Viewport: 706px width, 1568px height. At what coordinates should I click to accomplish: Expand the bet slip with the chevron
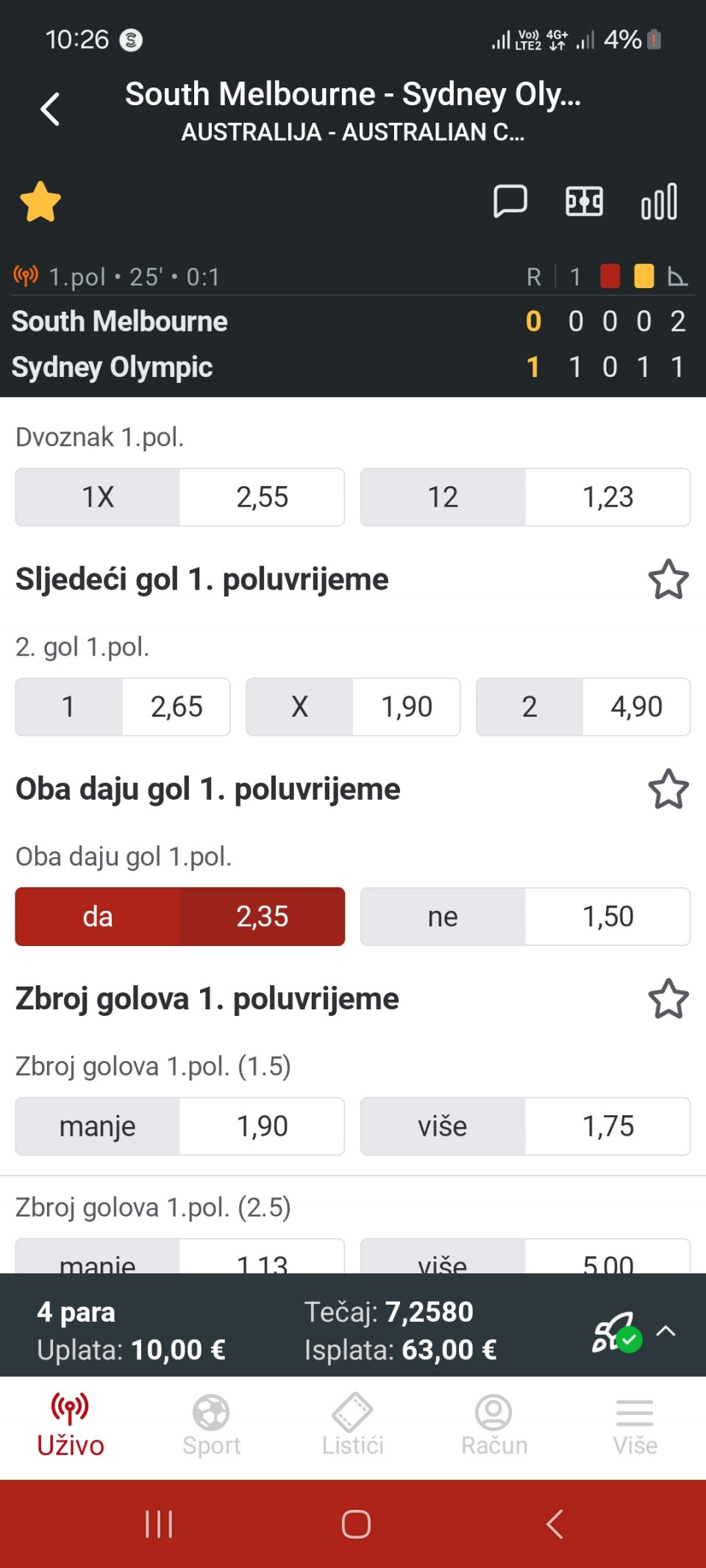pyautogui.click(x=666, y=1331)
